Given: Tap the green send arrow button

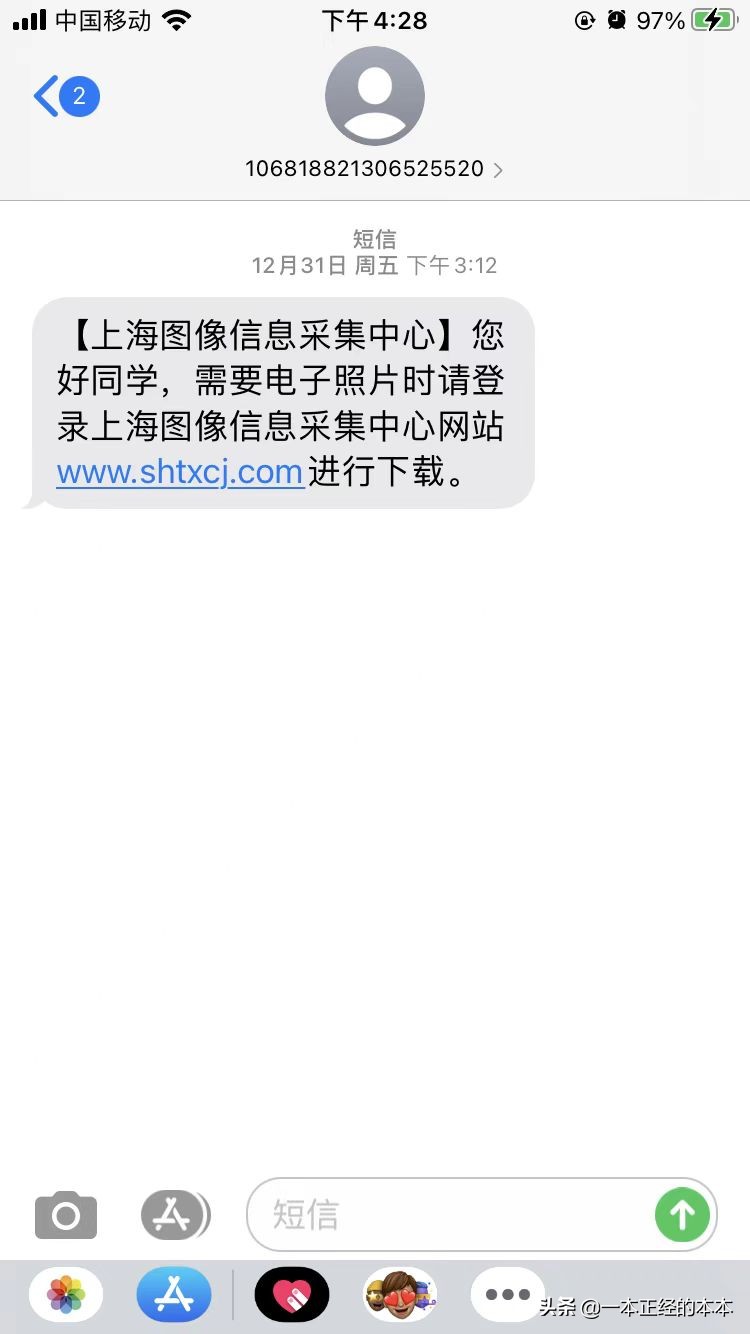Looking at the screenshot, I should [x=681, y=1215].
